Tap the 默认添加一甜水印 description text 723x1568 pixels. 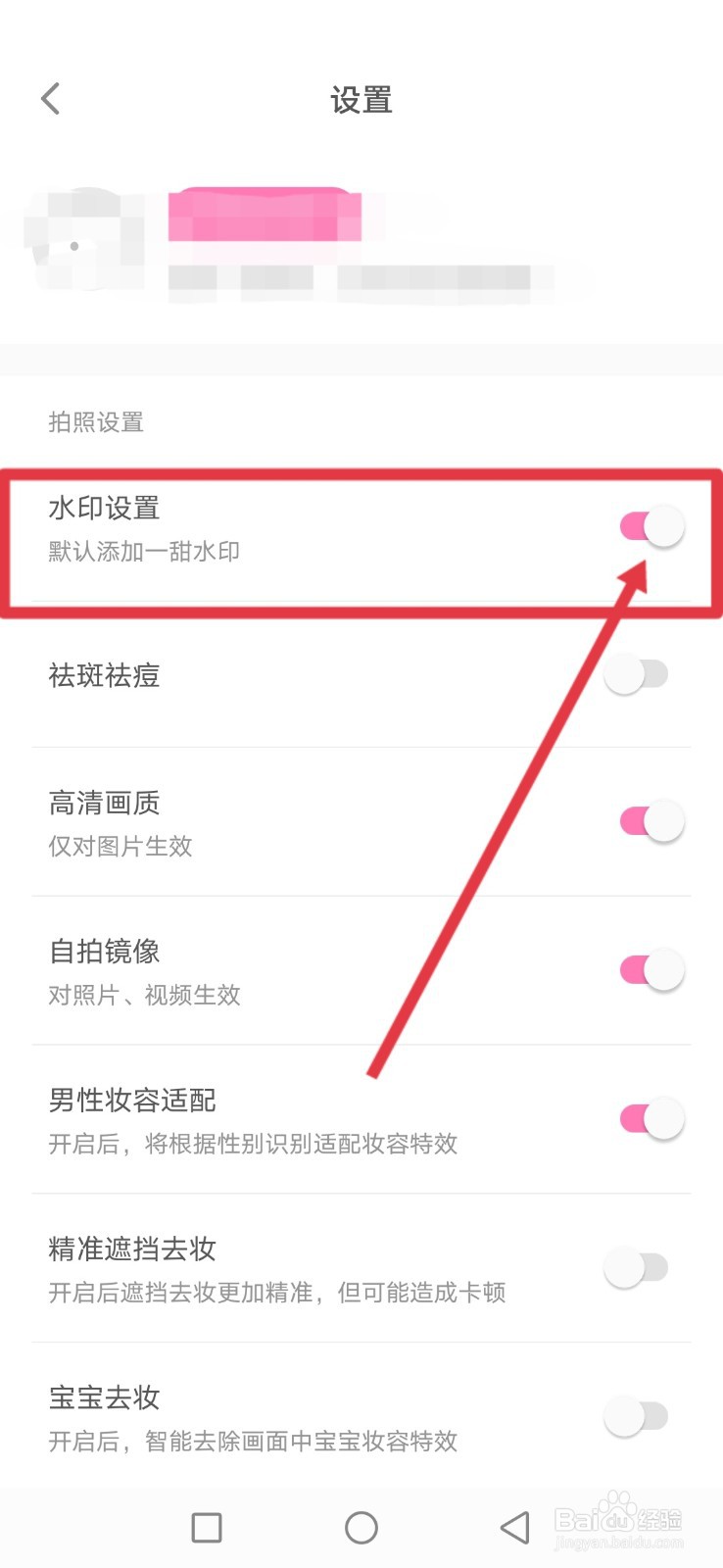point(145,551)
